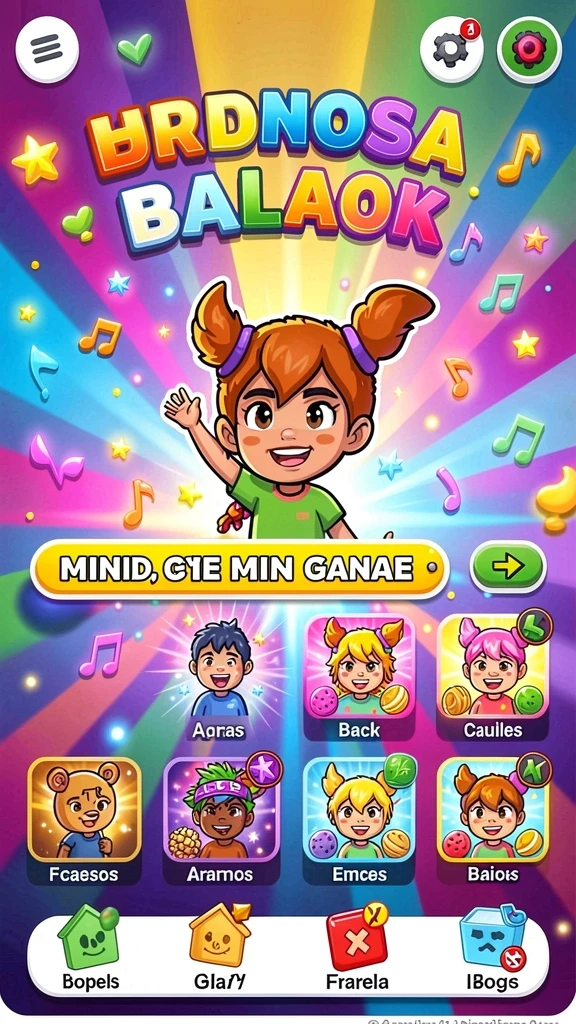Select the Baiots character tile
Image resolution: width=576 pixels, height=1024 pixels.
pyautogui.click(x=493, y=820)
